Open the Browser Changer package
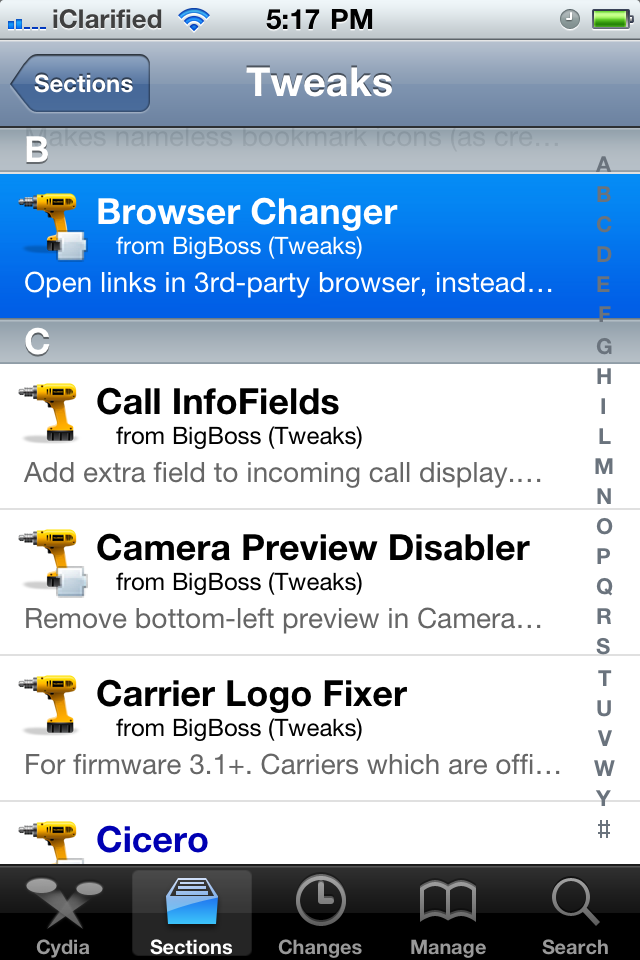 tap(290, 246)
